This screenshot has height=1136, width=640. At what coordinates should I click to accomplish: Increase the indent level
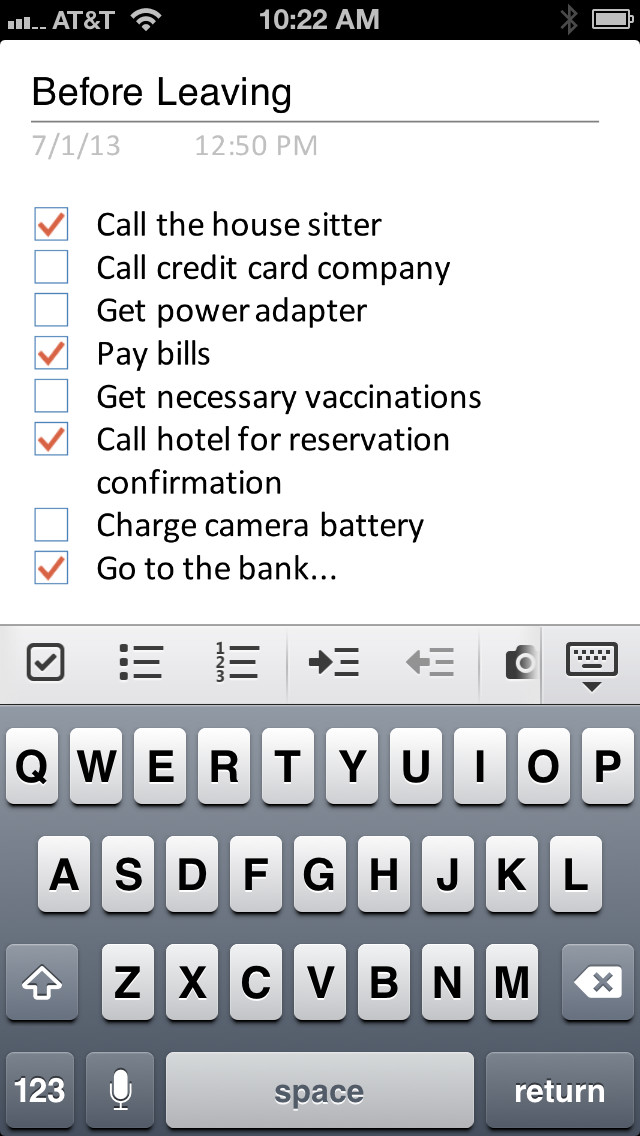tap(333, 662)
